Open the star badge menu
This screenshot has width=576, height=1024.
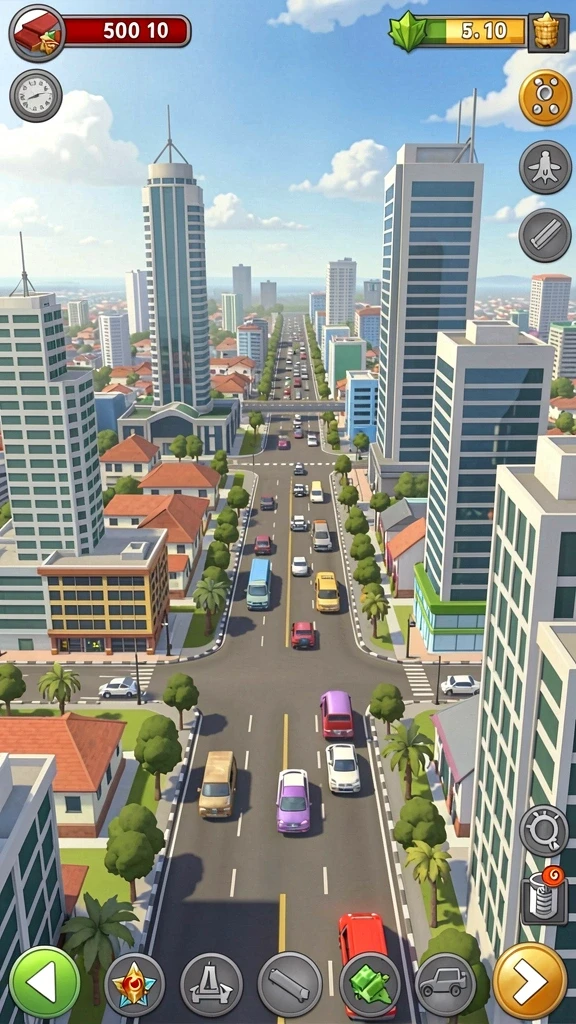(x=135, y=984)
